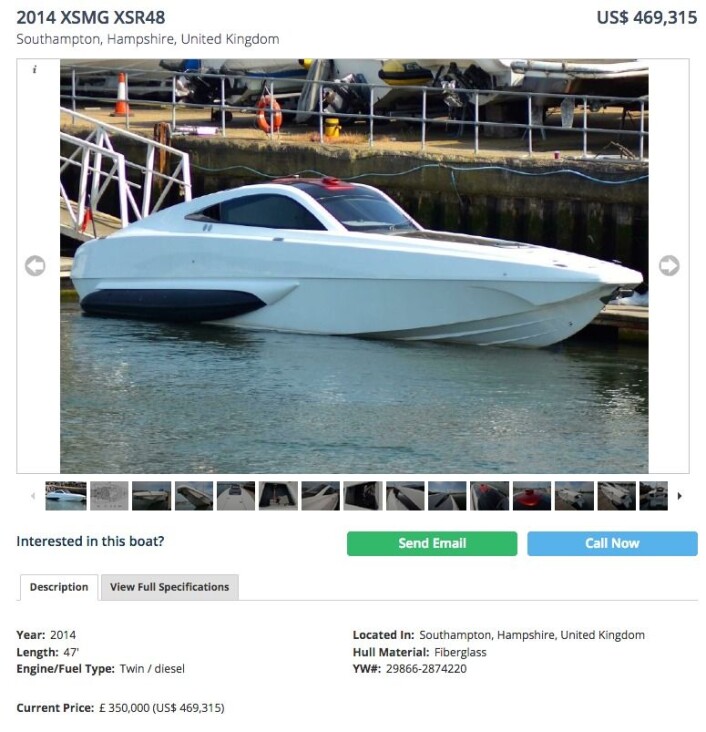Move thumbnail strip back with left arrow
The image size is (706, 732).
[33, 496]
